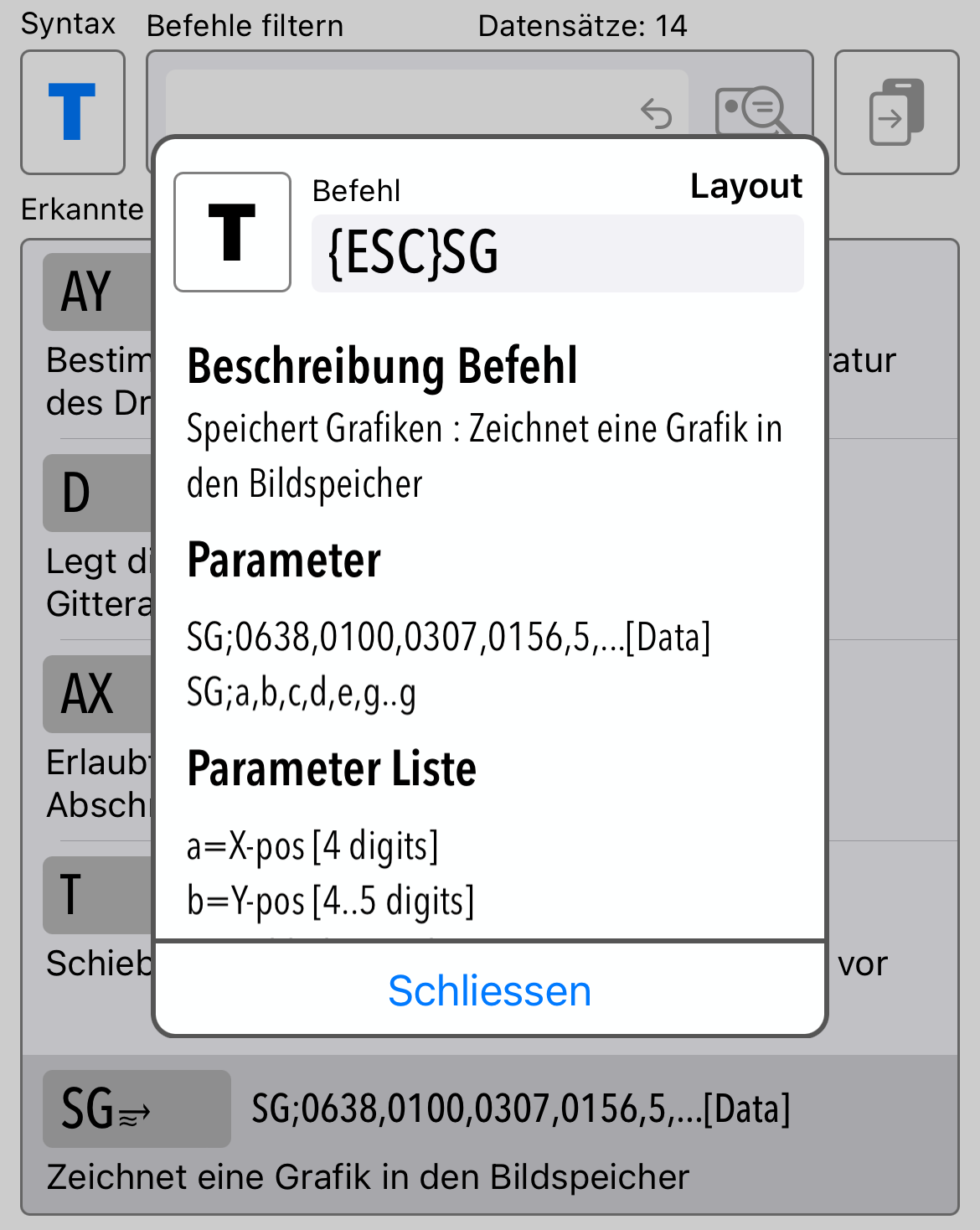Open the AX command entry
The image size is (980, 1230).
96,694
